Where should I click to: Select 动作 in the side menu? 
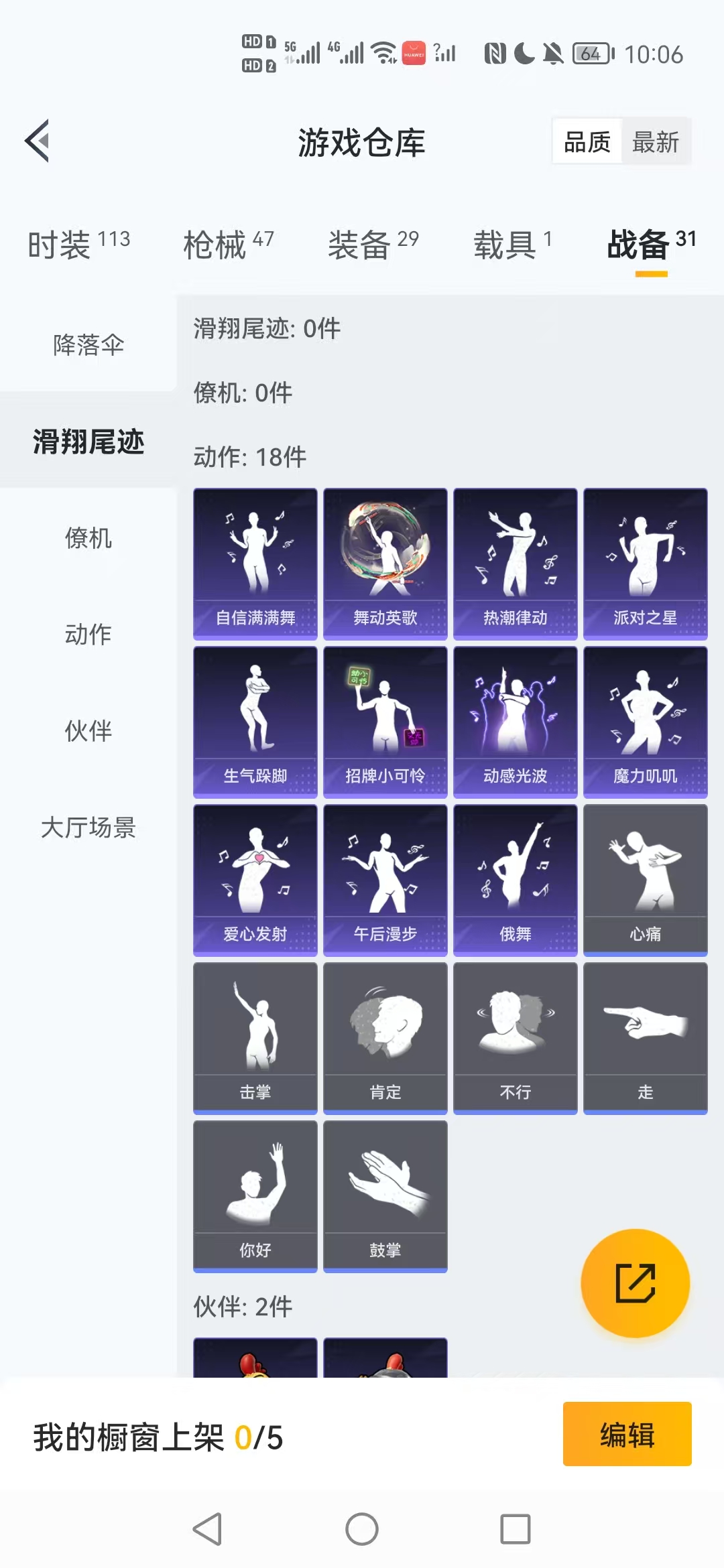tap(88, 634)
